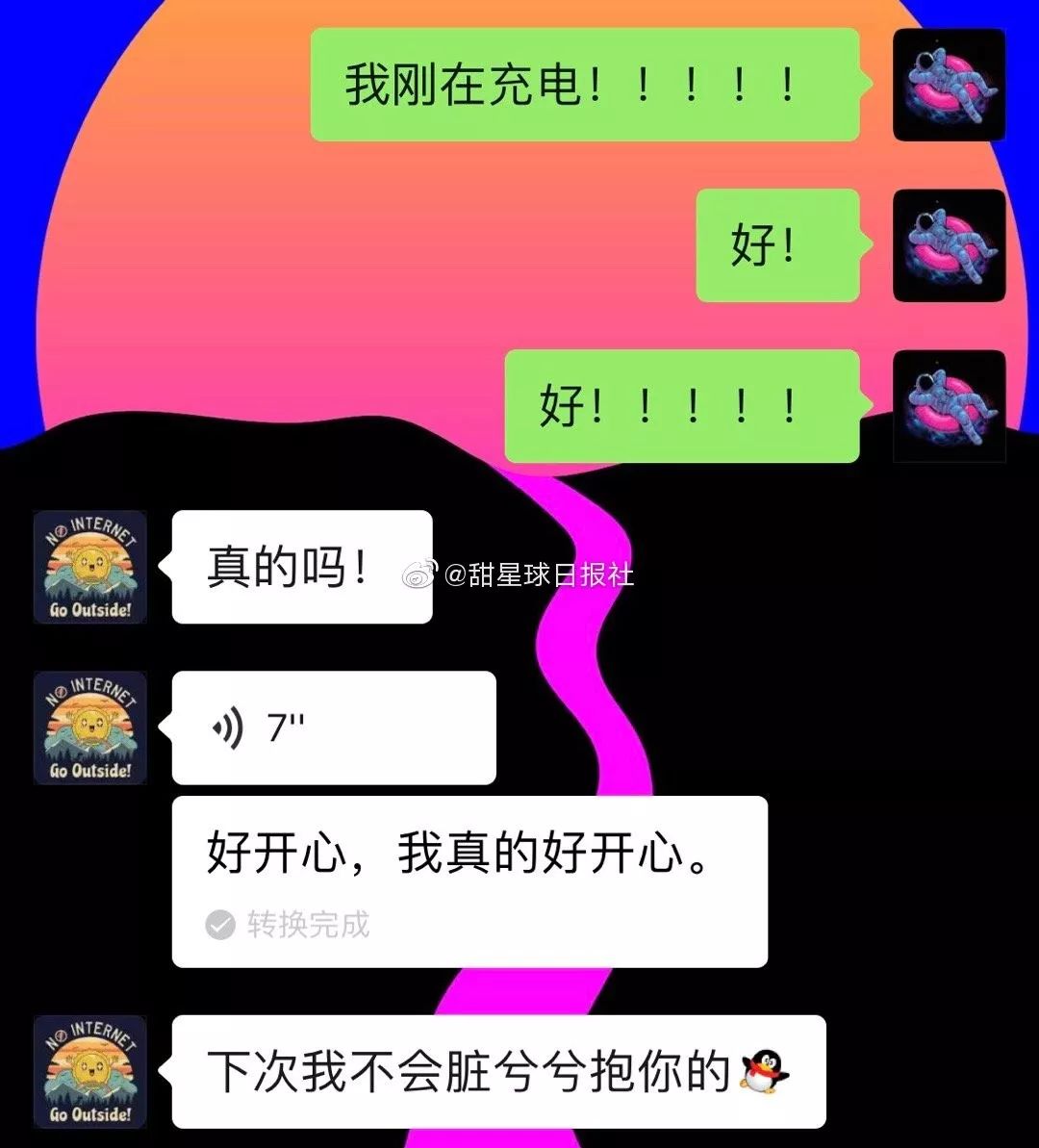Click the 我刚在充电 green bubble
This screenshot has height=1148, width=1039.
(x=587, y=85)
